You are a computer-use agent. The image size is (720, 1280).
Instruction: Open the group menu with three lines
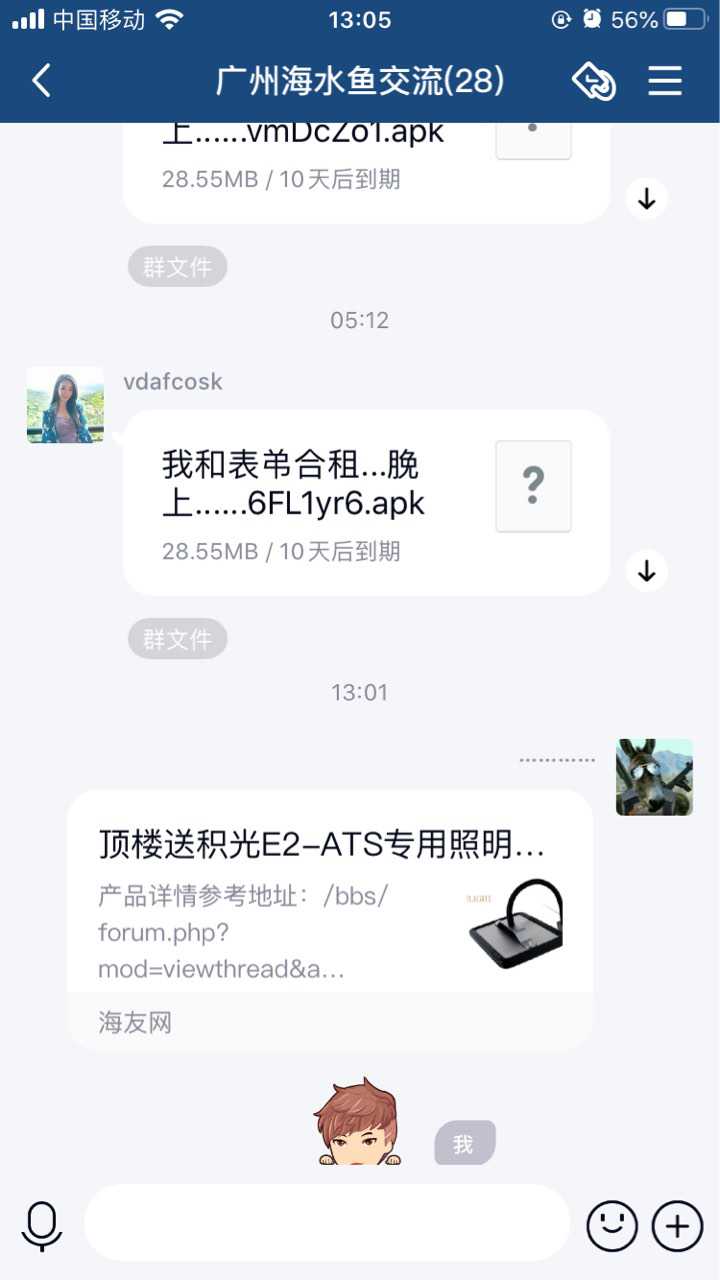click(665, 81)
